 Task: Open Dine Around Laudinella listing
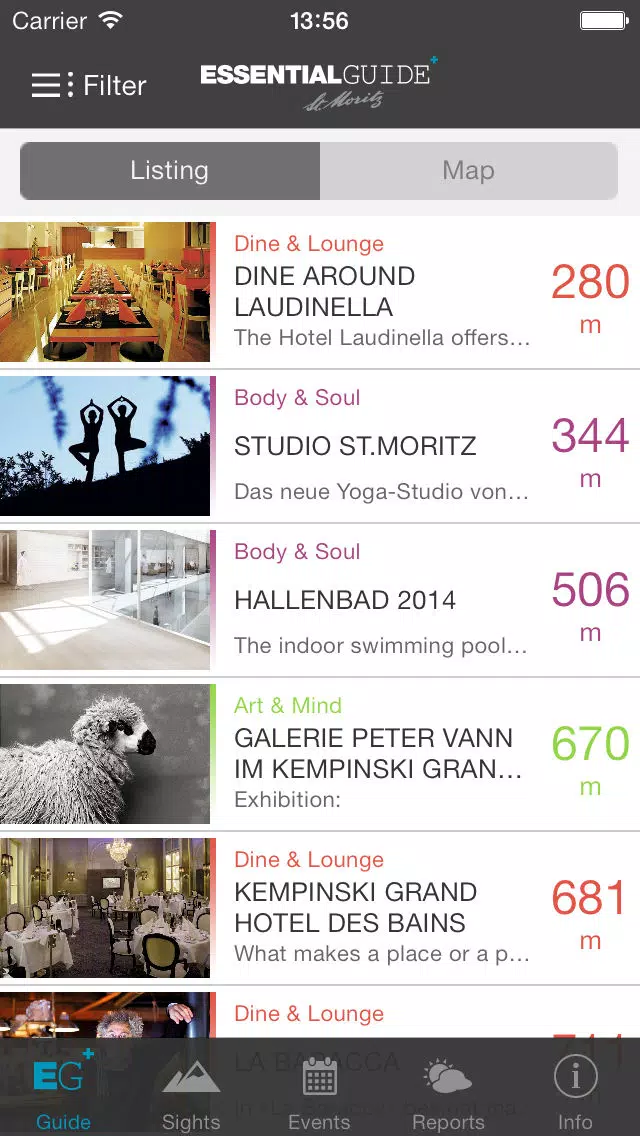click(320, 292)
